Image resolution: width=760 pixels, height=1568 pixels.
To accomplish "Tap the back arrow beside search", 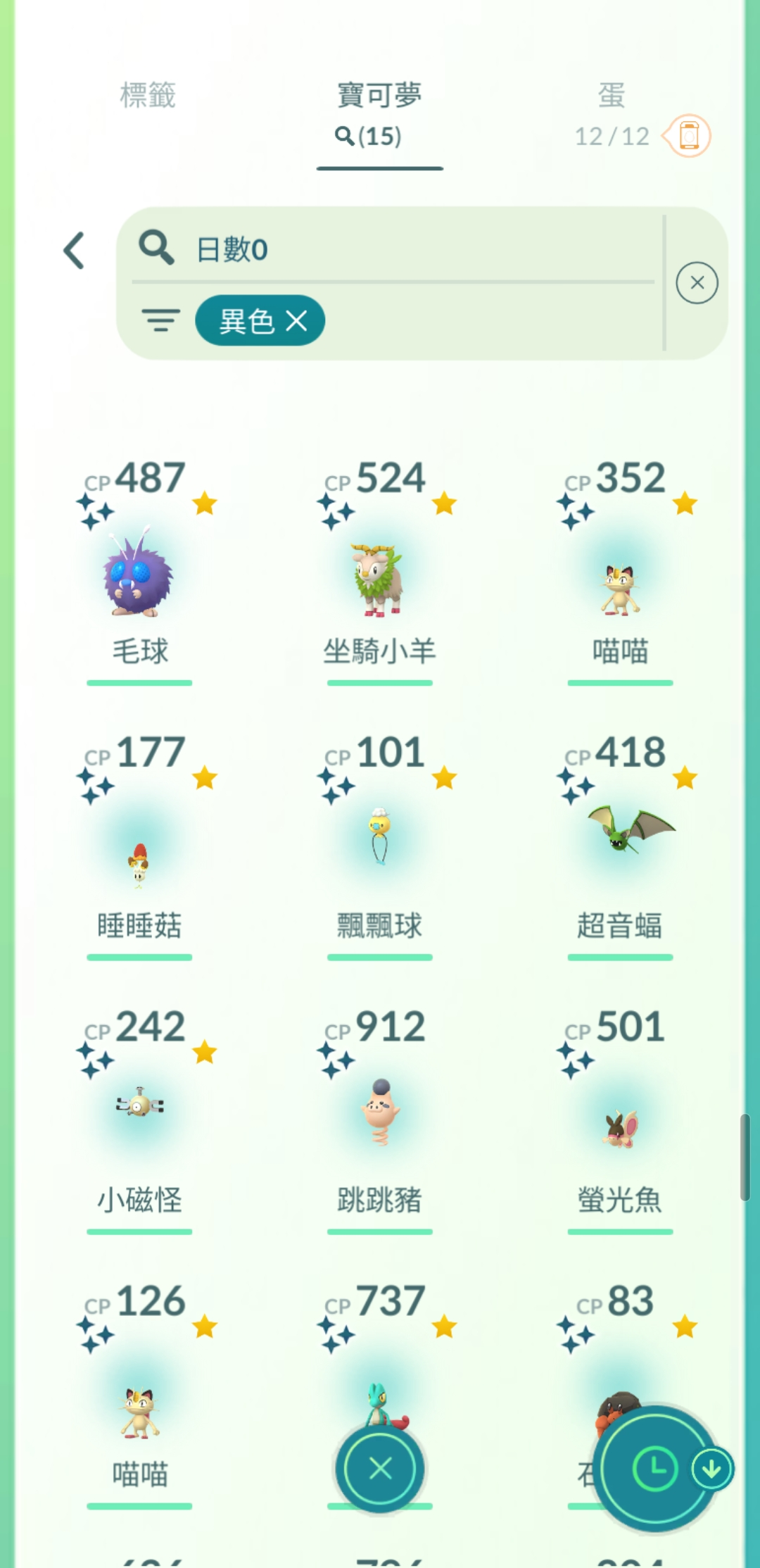I will (x=75, y=251).
